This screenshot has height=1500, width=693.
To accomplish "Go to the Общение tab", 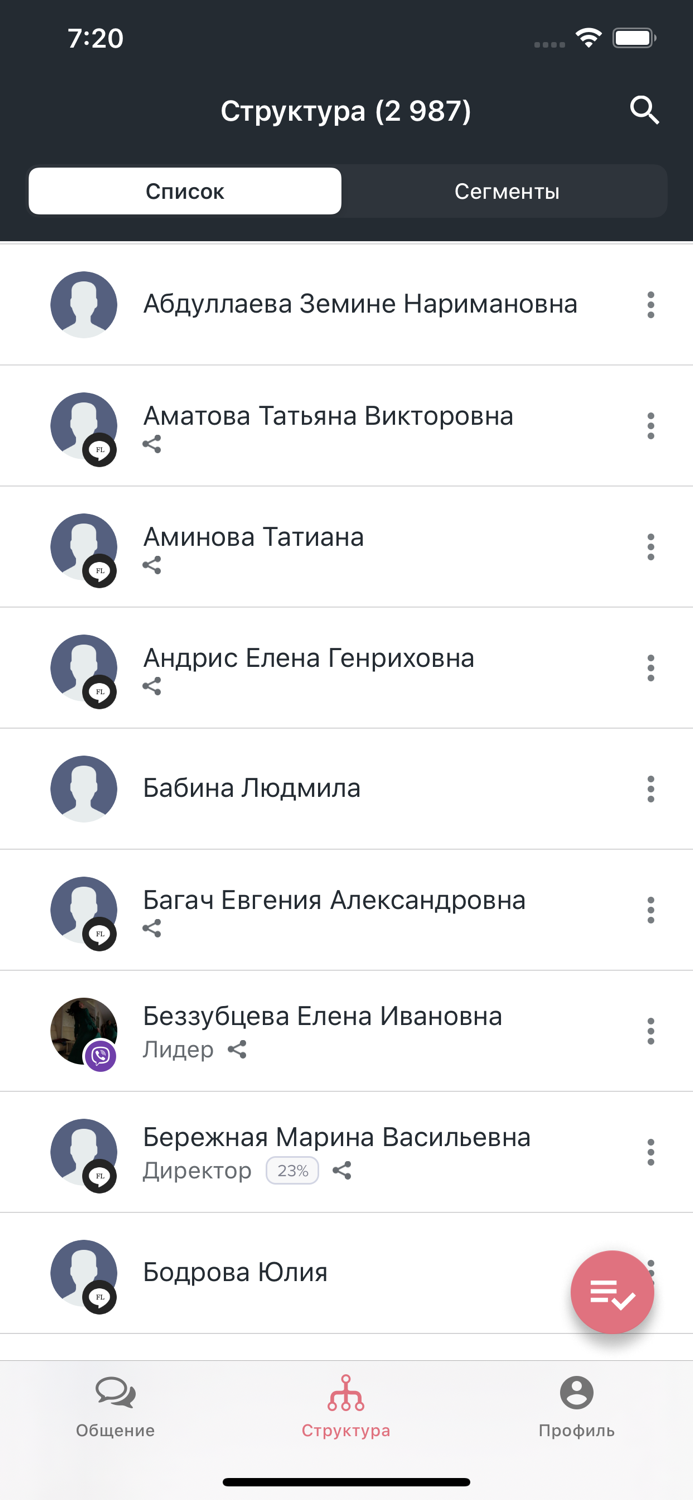I will 115,1406.
